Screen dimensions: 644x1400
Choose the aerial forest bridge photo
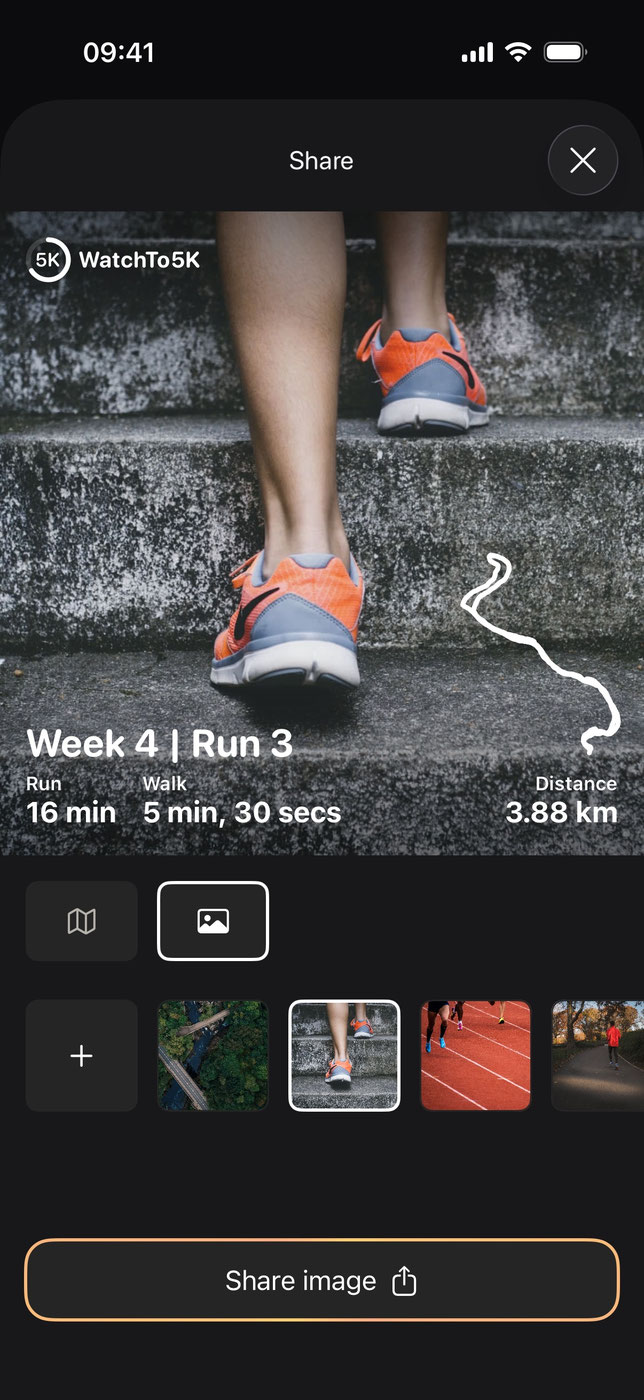click(x=213, y=1055)
